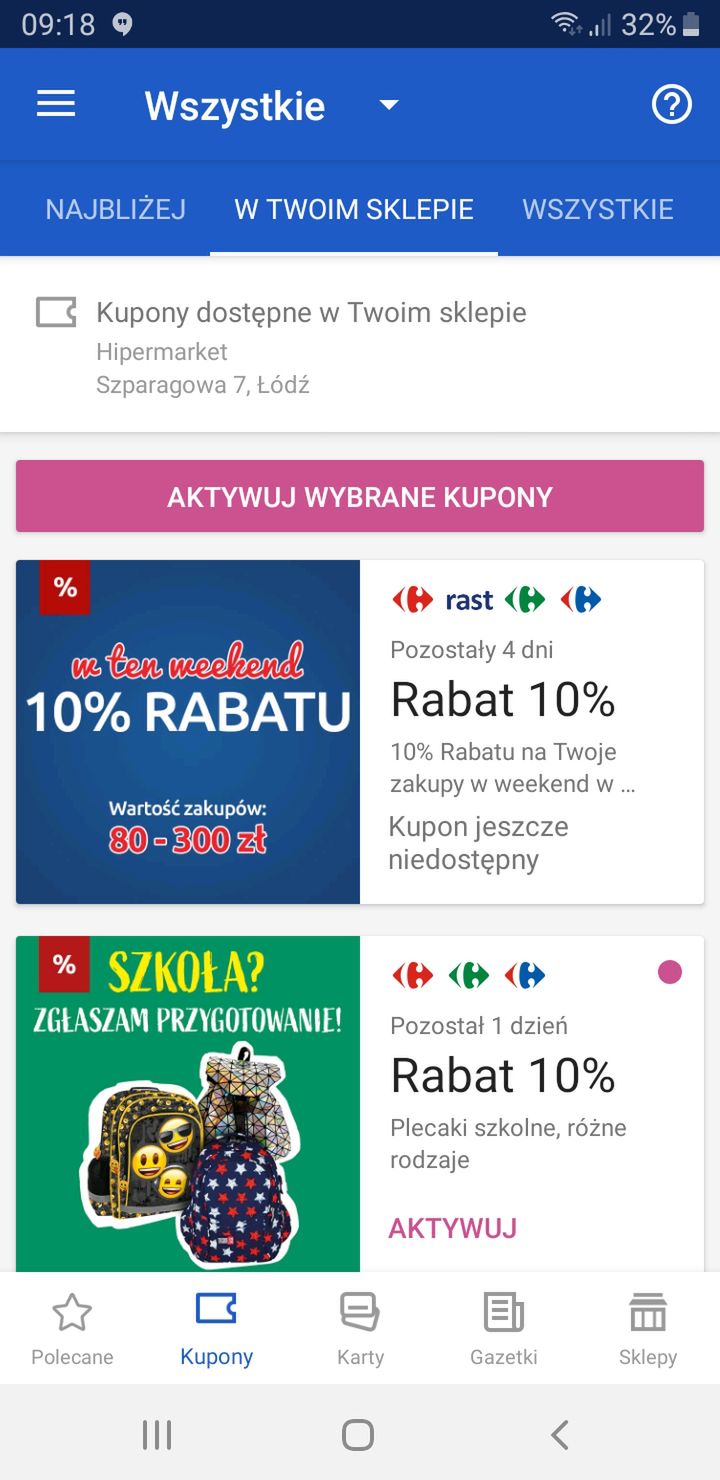Open store details for Szparagowa 7, Łódź

(x=360, y=345)
